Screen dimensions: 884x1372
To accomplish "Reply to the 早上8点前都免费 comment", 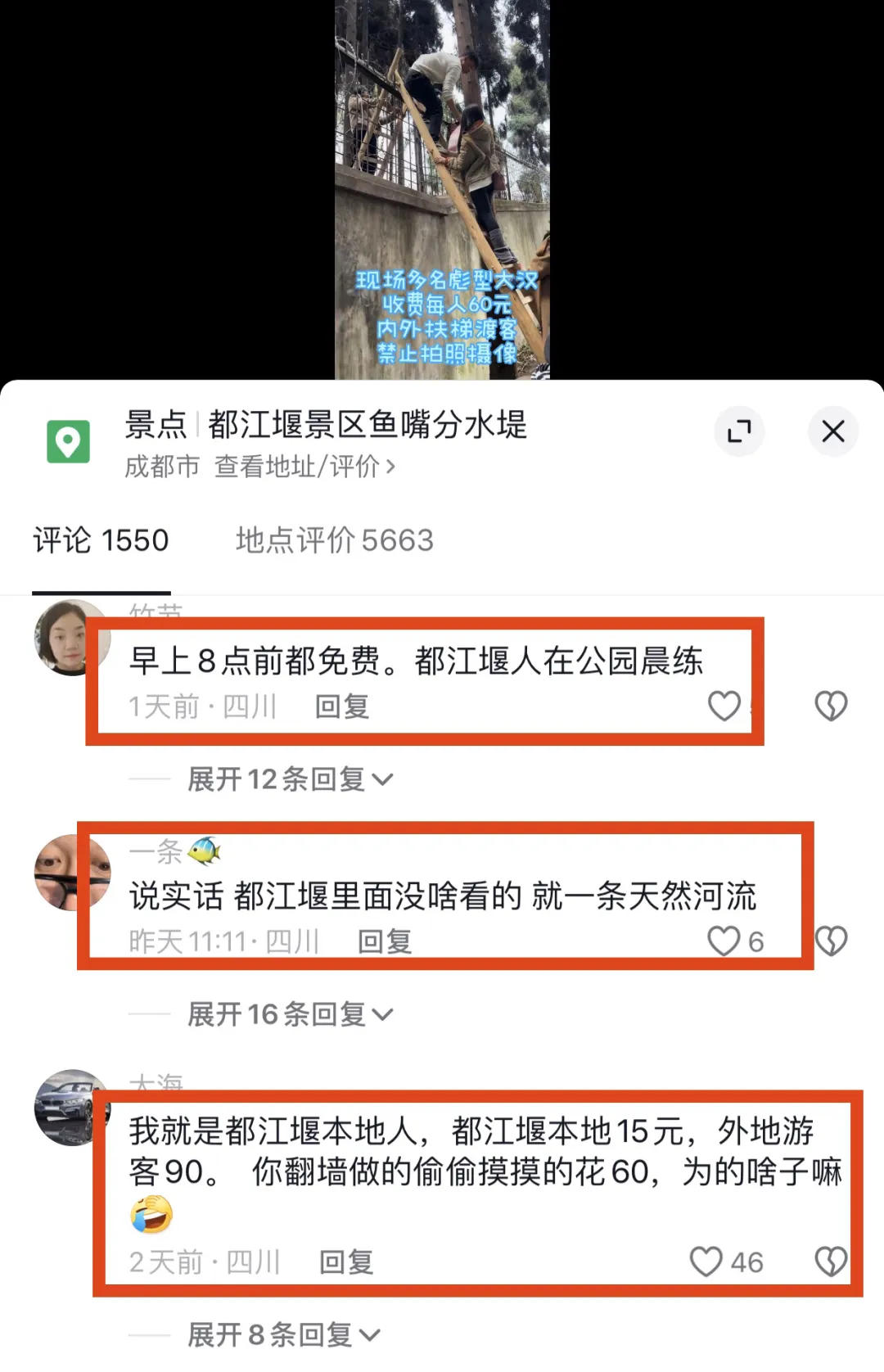I will pyautogui.click(x=342, y=706).
